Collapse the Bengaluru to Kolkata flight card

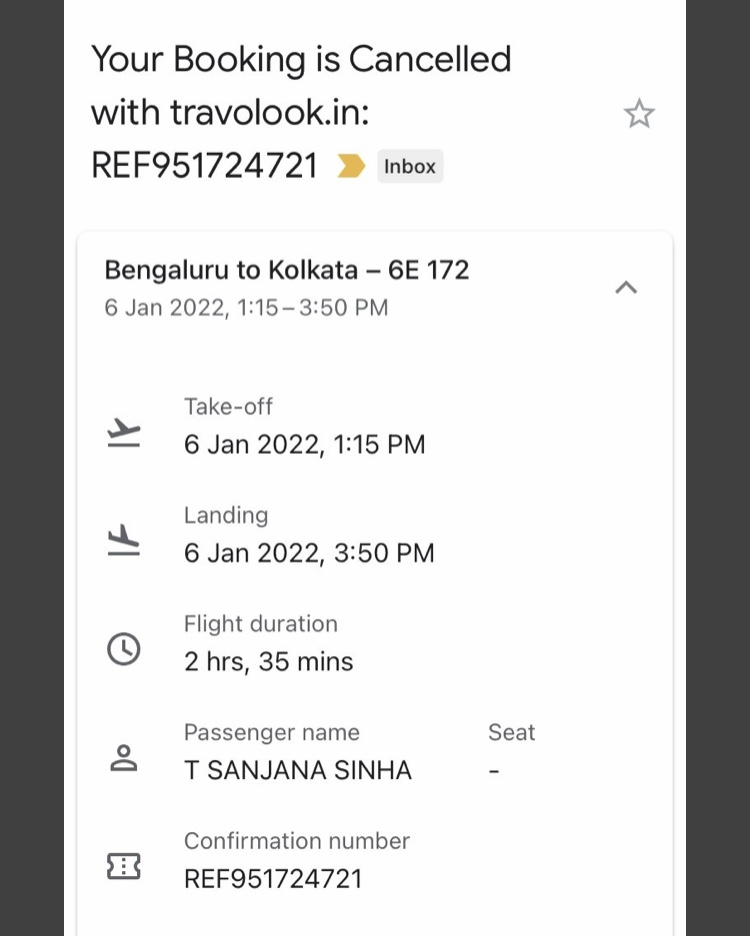pyautogui.click(x=626, y=288)
